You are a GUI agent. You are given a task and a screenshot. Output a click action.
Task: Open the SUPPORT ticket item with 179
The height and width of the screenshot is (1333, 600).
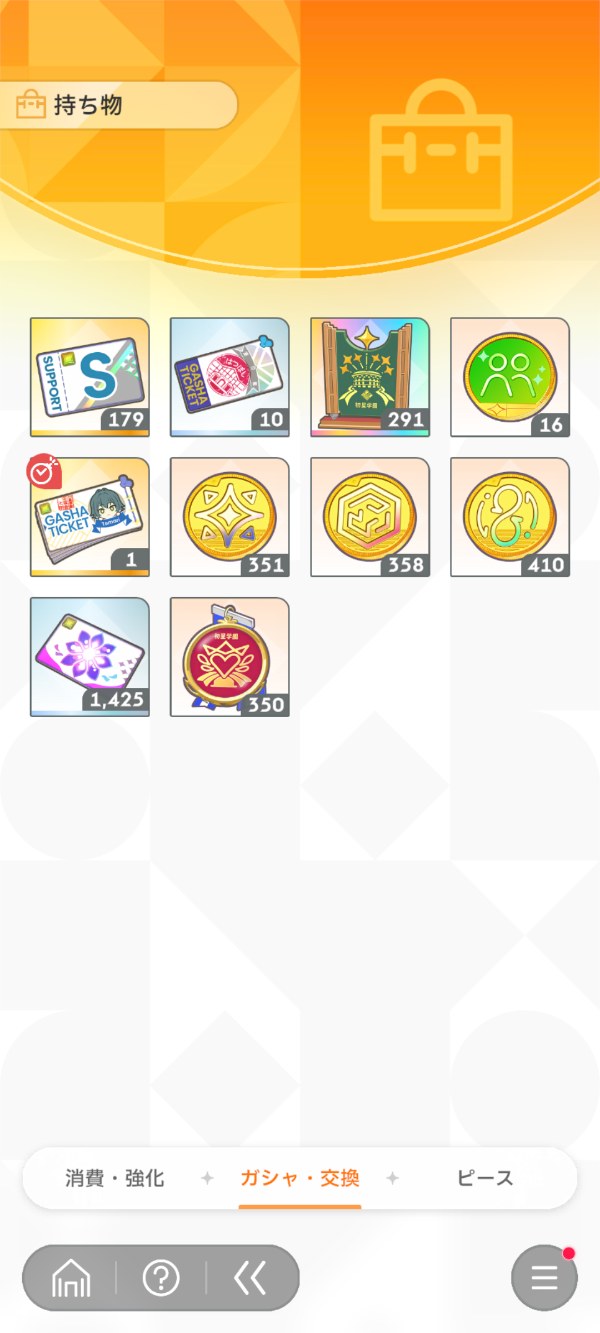89,377
